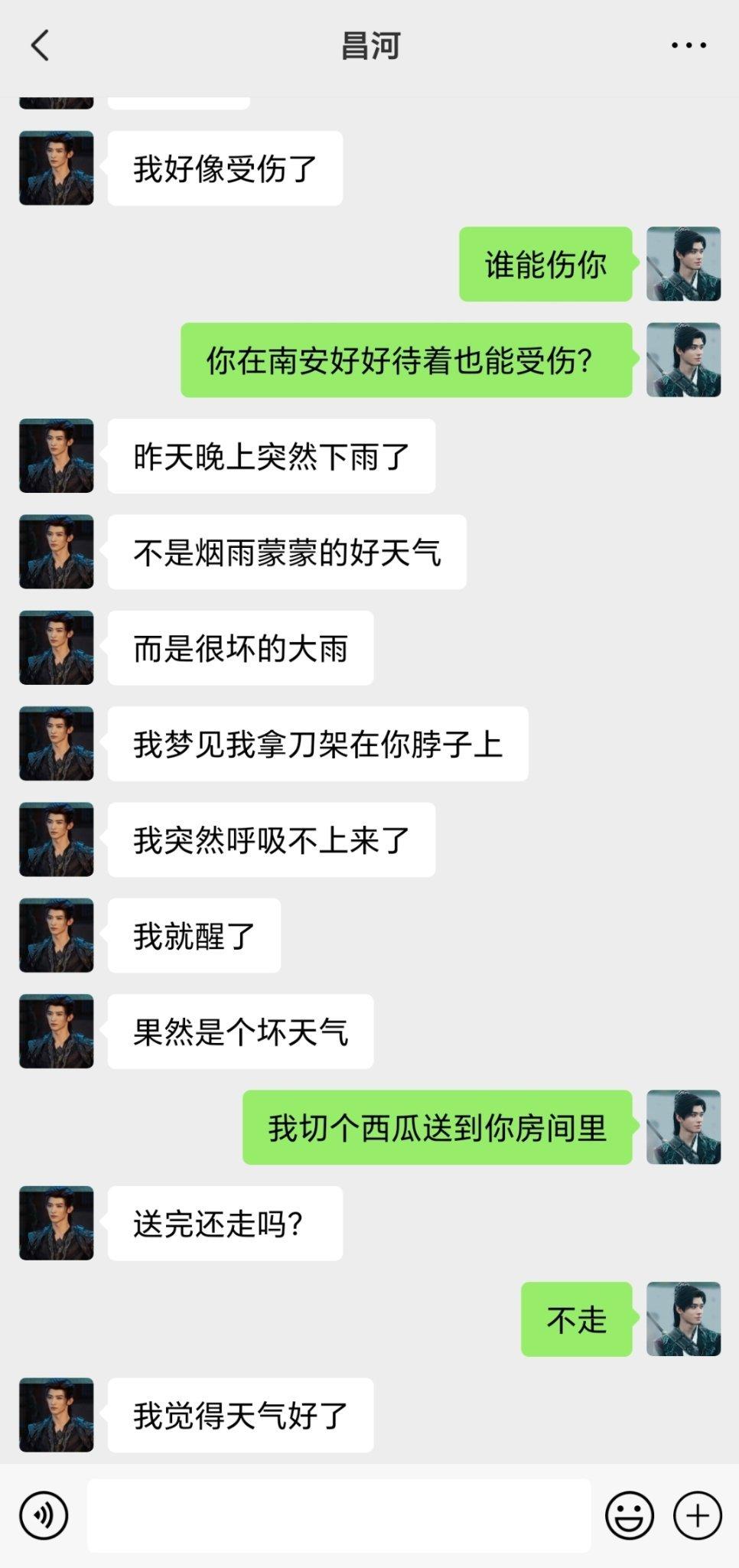
Task: Click the message text input field
Action: click(x=340, y=1514)
